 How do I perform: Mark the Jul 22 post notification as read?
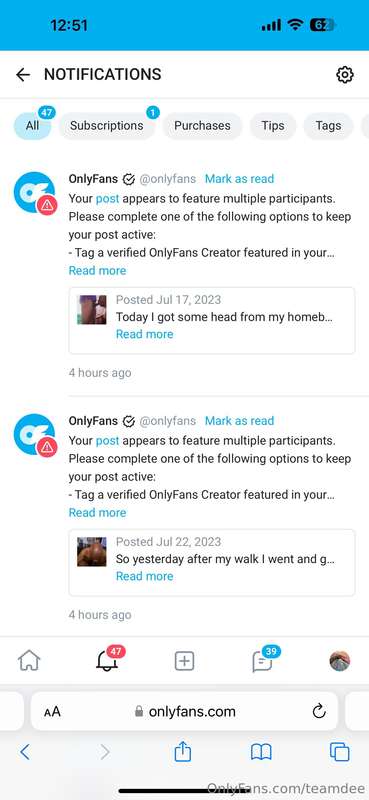(x=239, y=420)
